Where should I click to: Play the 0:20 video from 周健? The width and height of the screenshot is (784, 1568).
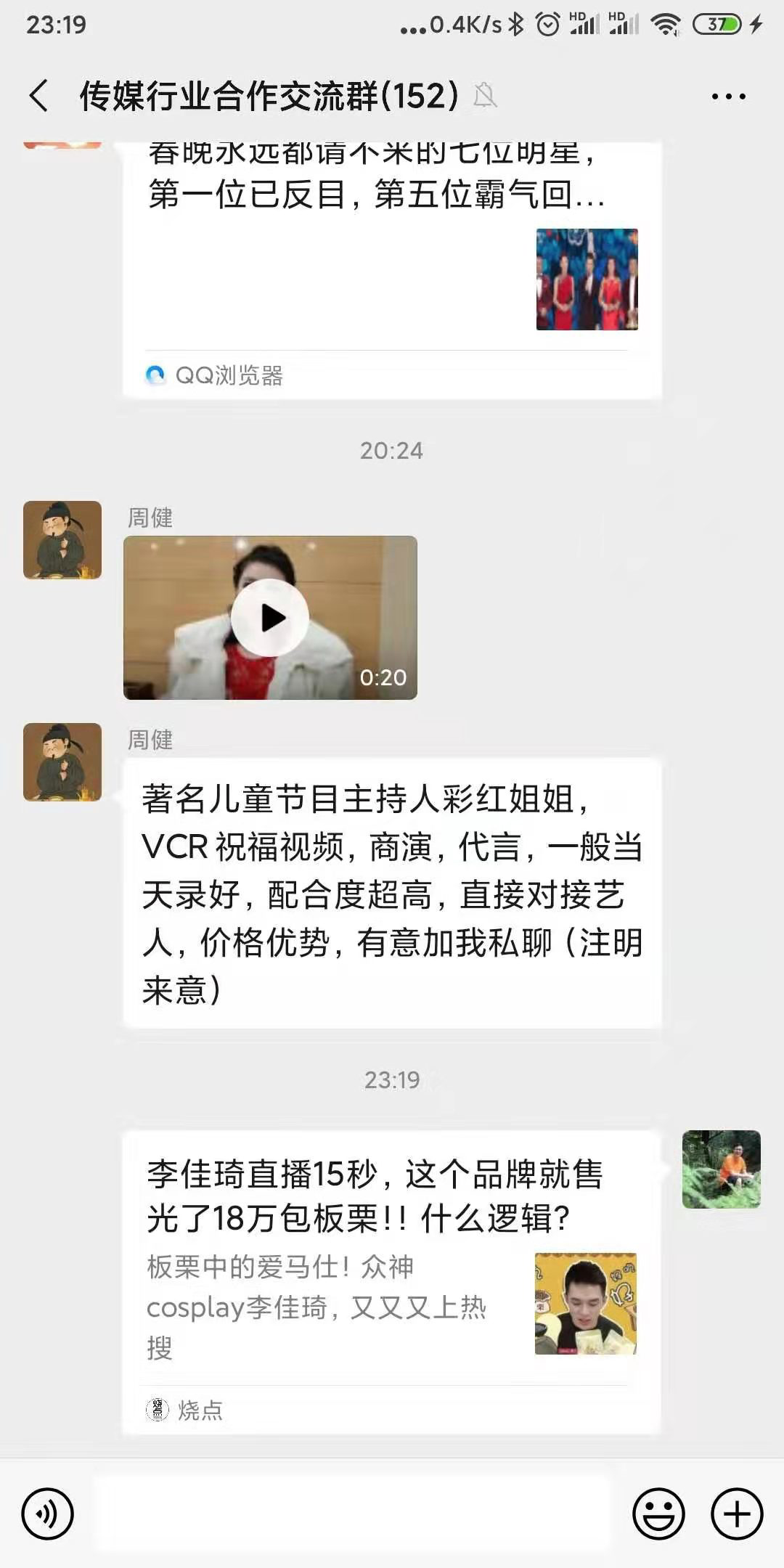click(x=270, y=618)
